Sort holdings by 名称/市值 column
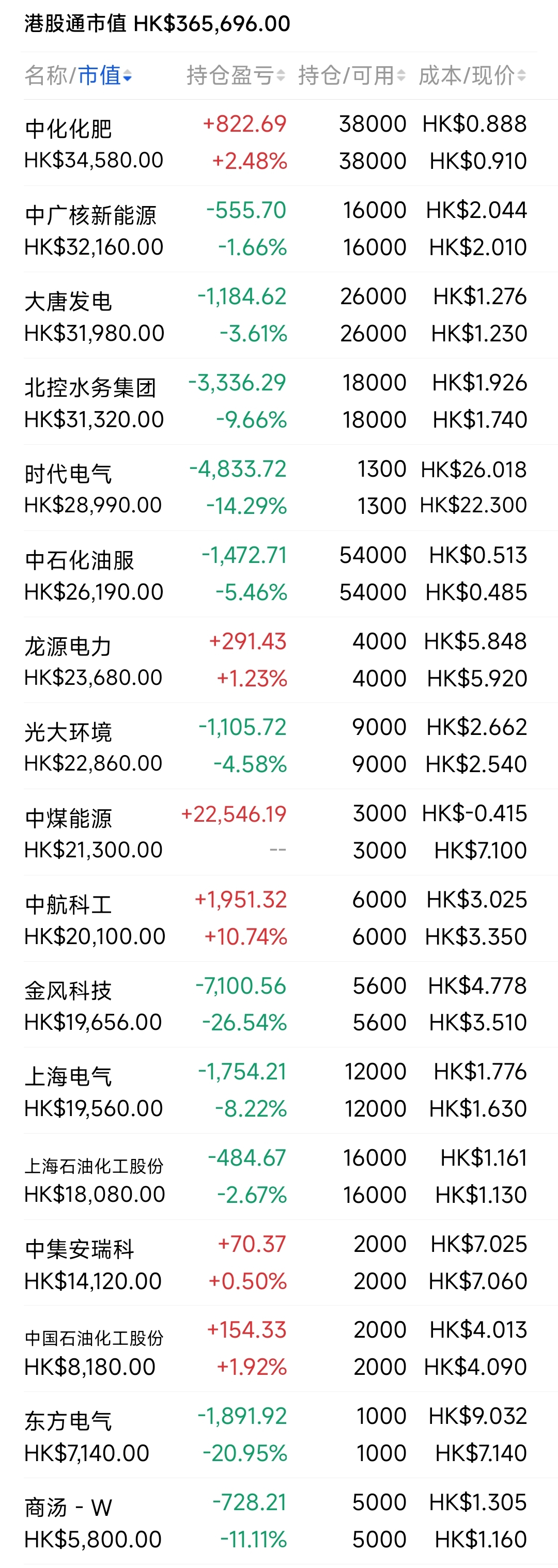 click(78, 75)
